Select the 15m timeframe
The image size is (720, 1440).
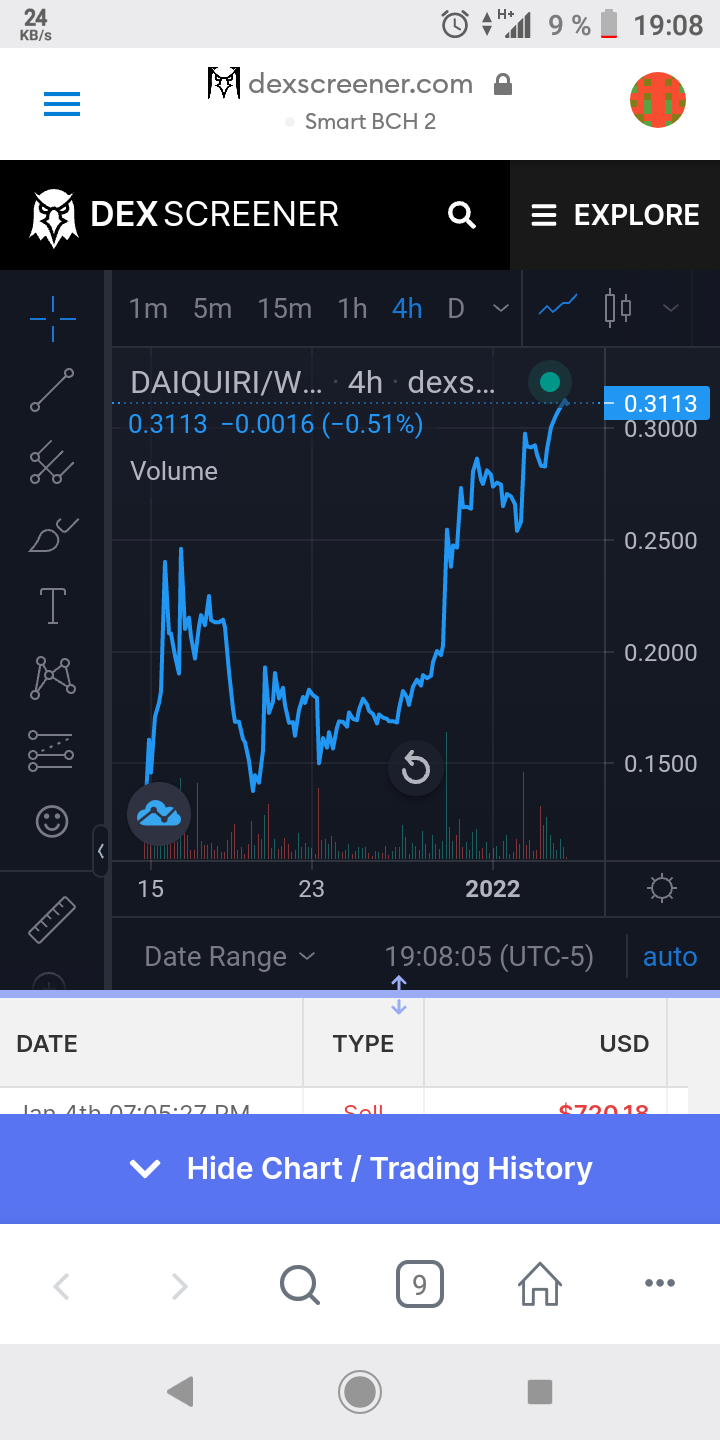pyautogui.click(x=285, y=308)
